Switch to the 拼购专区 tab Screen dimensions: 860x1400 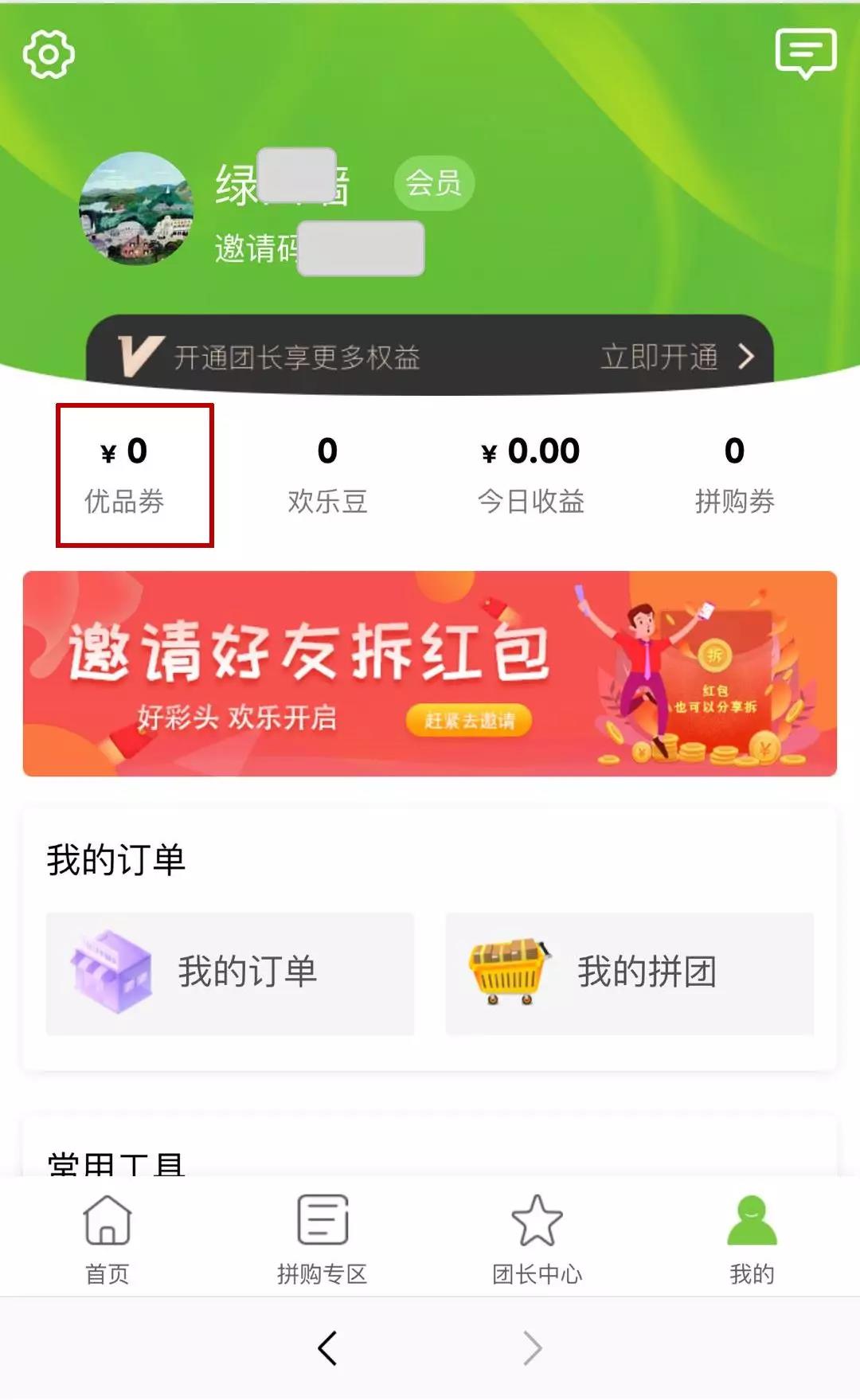pos(322,1238)
